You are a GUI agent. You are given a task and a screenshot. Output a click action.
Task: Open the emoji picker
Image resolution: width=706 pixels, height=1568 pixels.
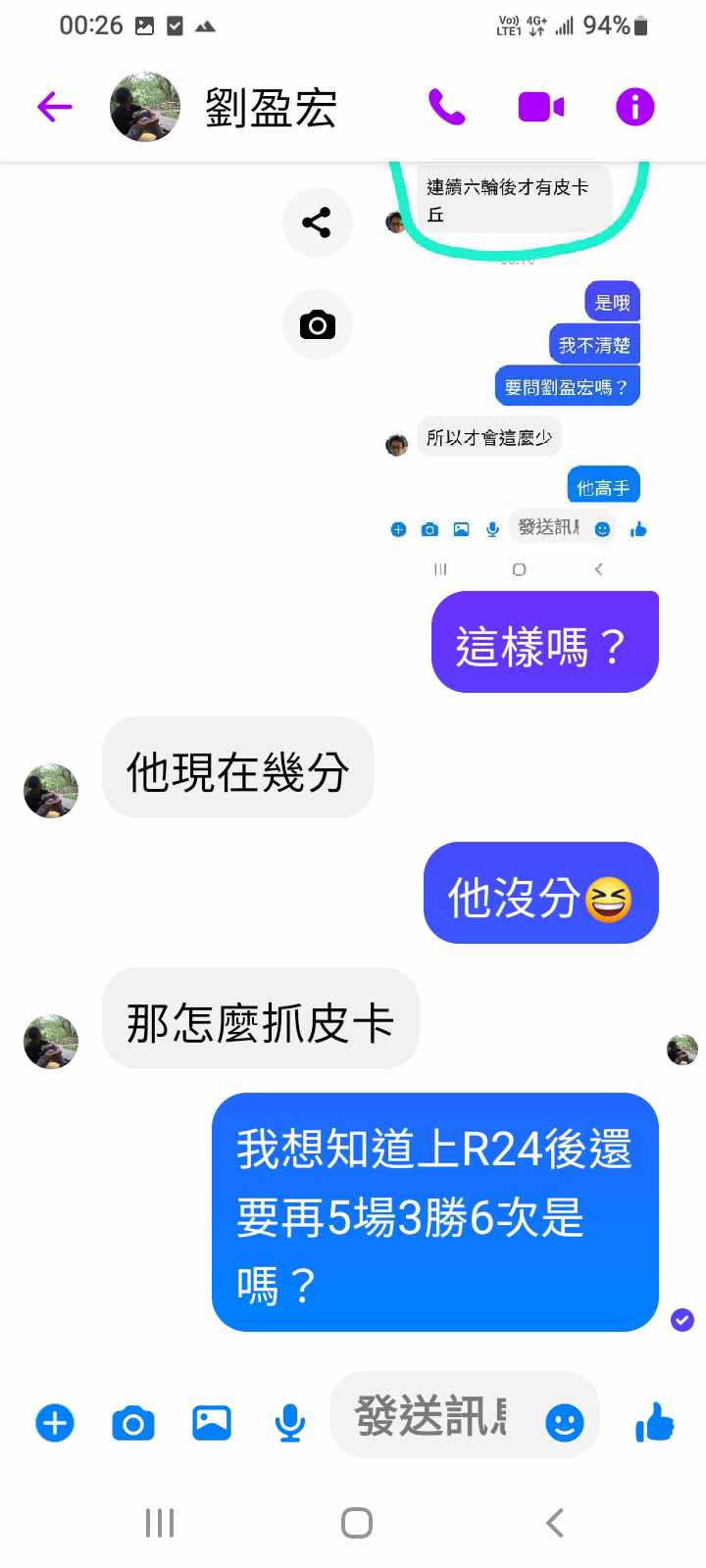coord(564,1422)
